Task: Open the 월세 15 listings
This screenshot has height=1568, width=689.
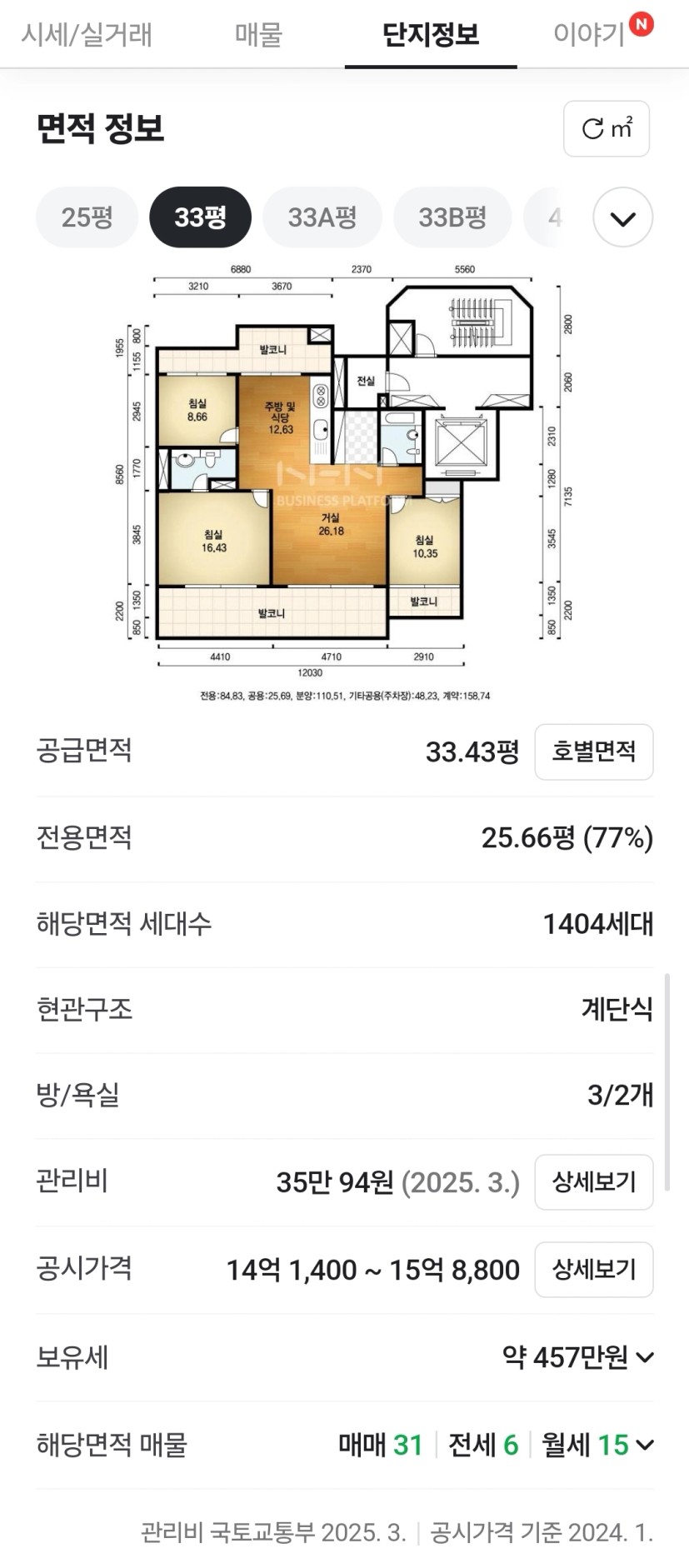Action: 585,1445
